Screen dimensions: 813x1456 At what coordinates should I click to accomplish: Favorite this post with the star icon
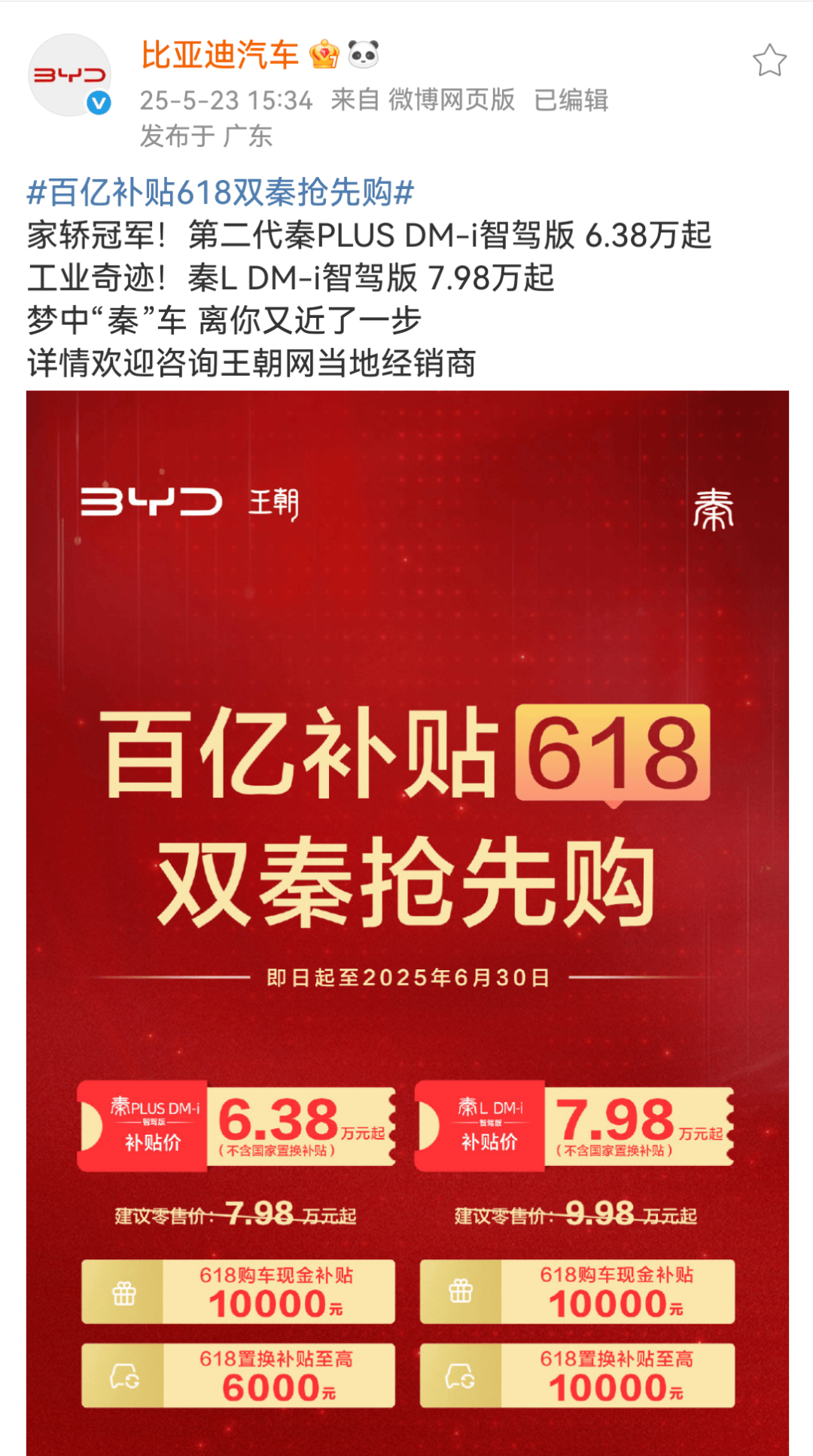(x=769, y=60)
